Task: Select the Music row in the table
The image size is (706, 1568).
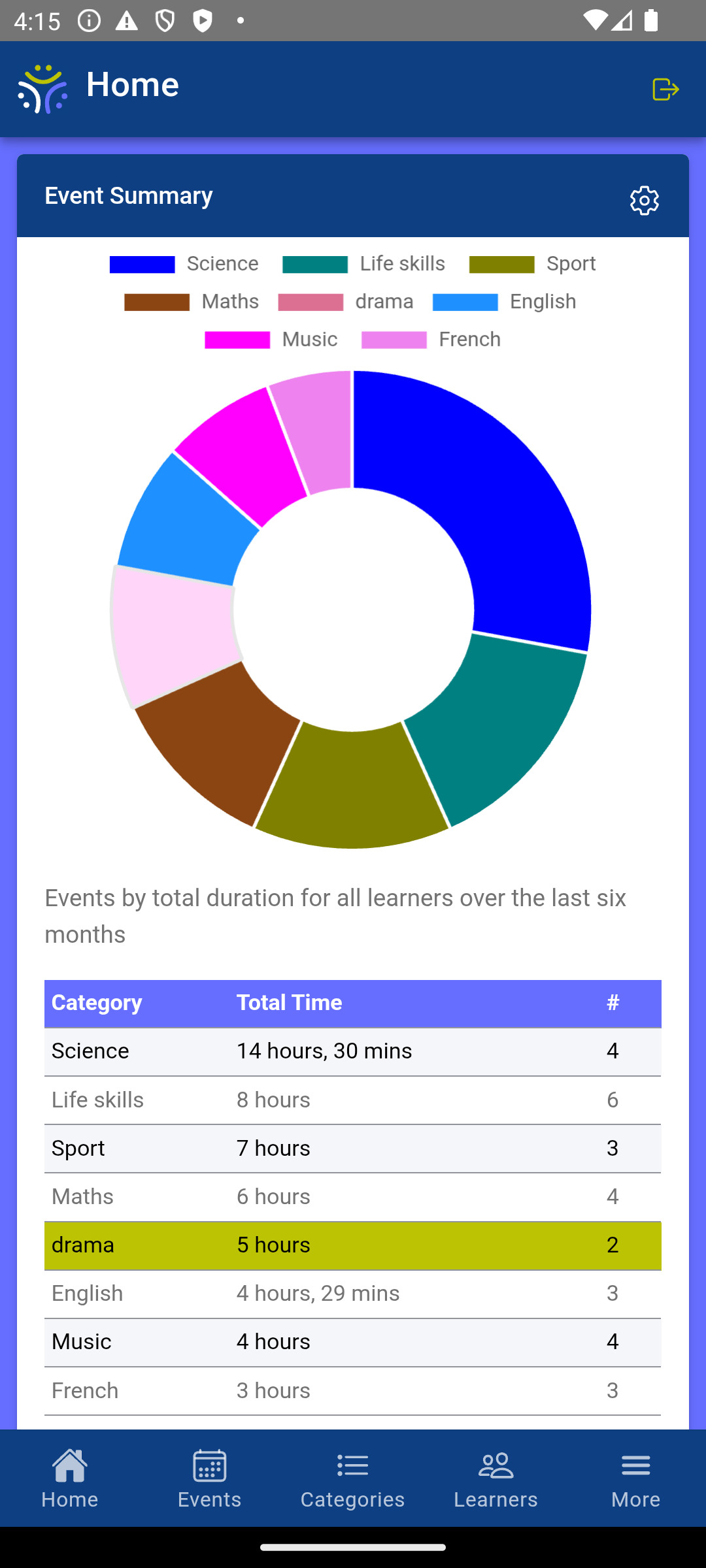Action: coord(352,1342)
